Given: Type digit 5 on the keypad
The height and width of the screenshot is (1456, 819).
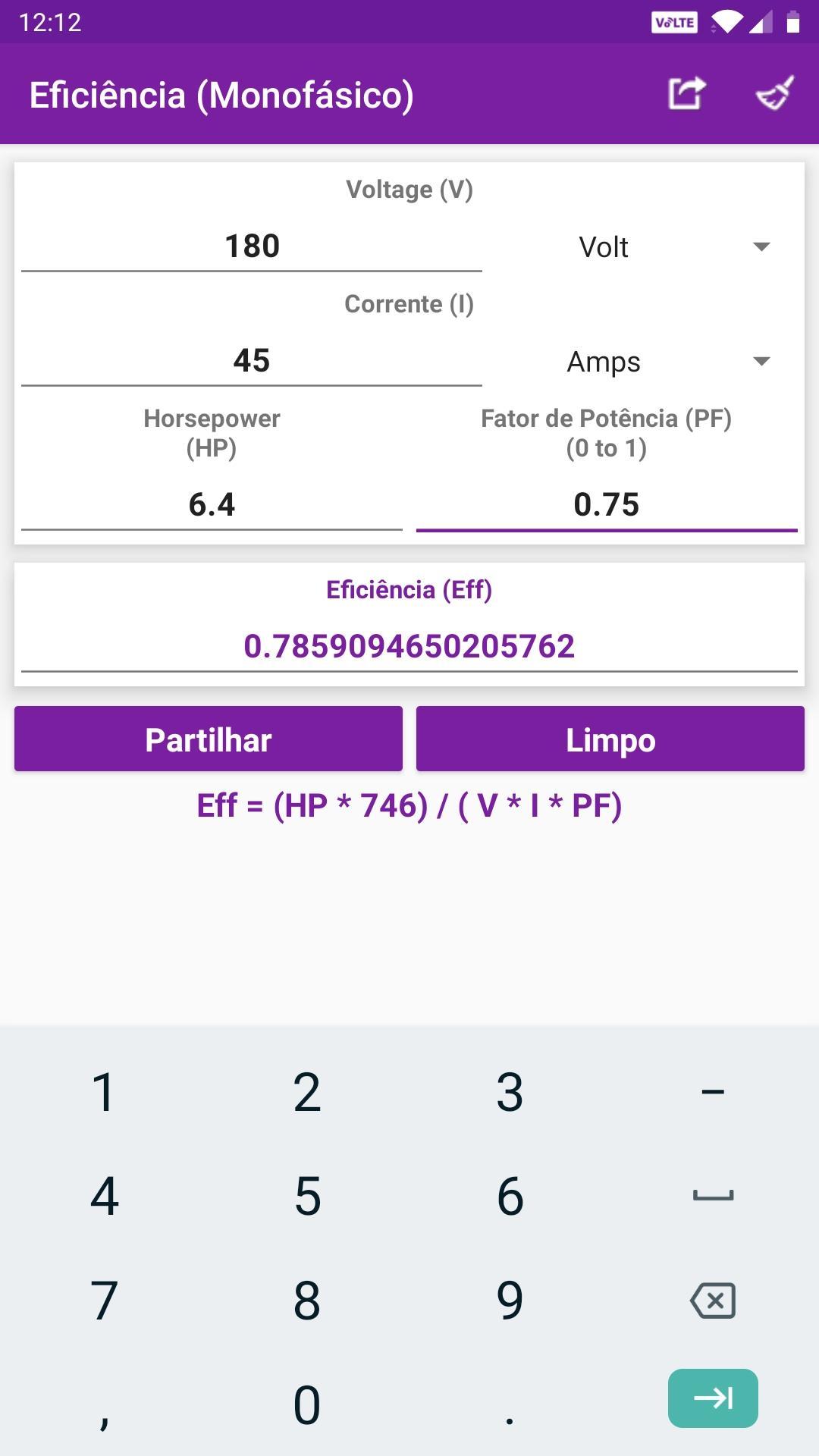Looking at the screenshot, I should (x=307, y=1196).
